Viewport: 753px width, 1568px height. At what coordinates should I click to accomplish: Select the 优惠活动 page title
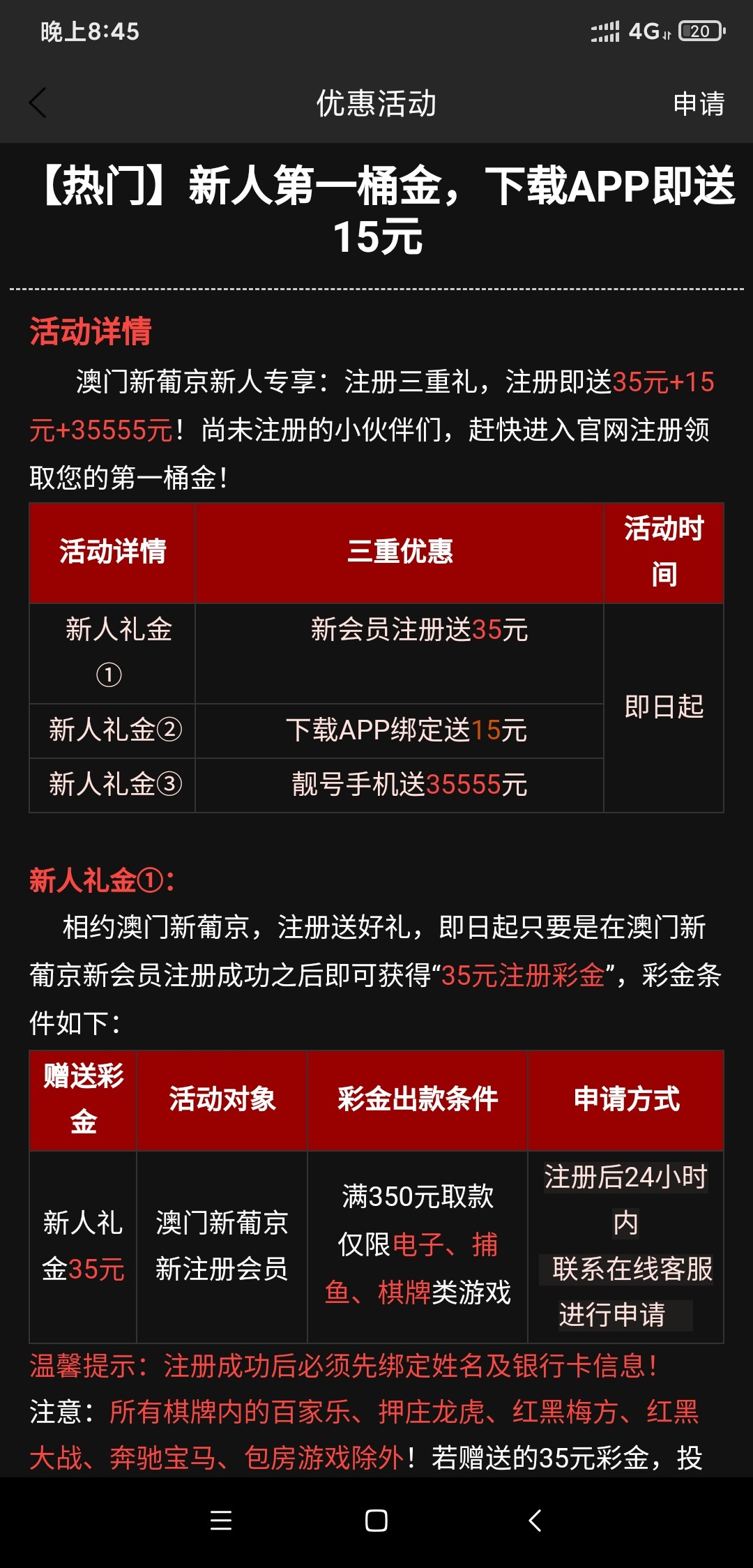[x=376, y=102]
